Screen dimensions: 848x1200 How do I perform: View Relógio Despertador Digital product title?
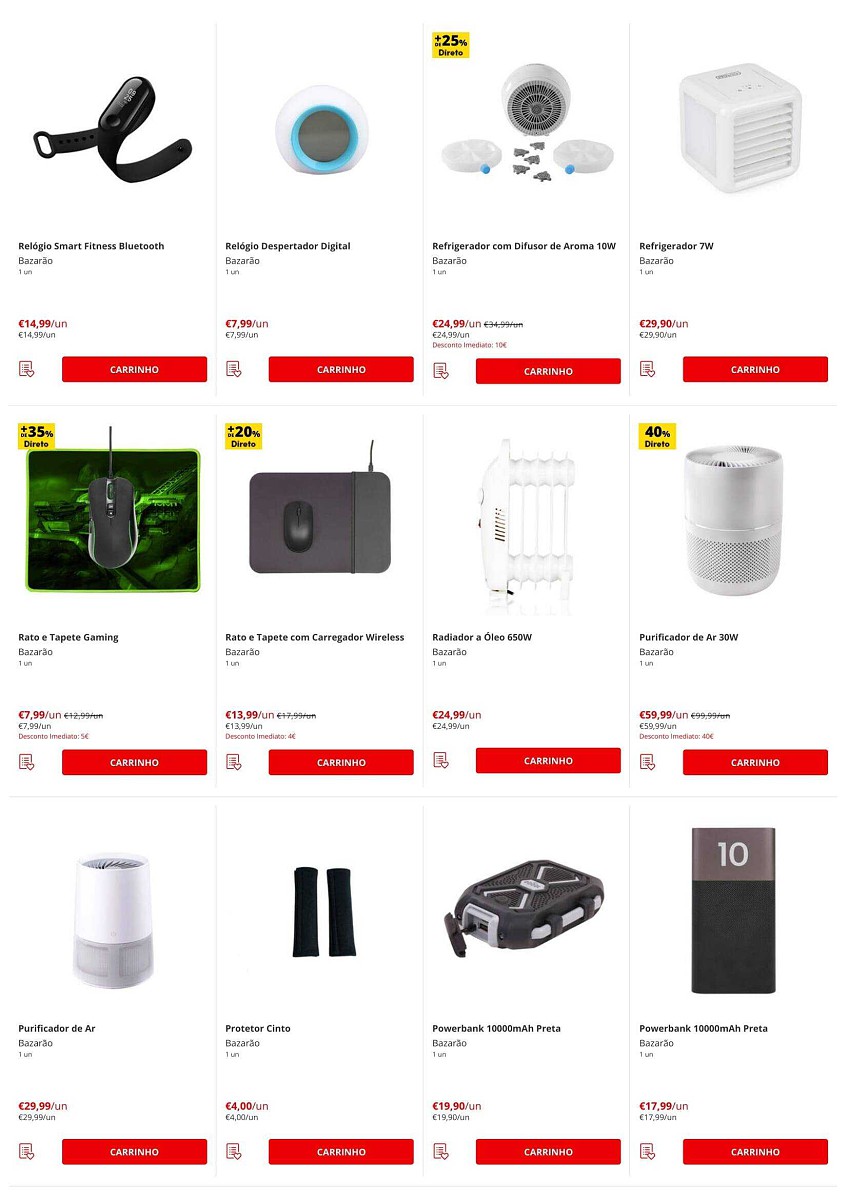(288, 246)
